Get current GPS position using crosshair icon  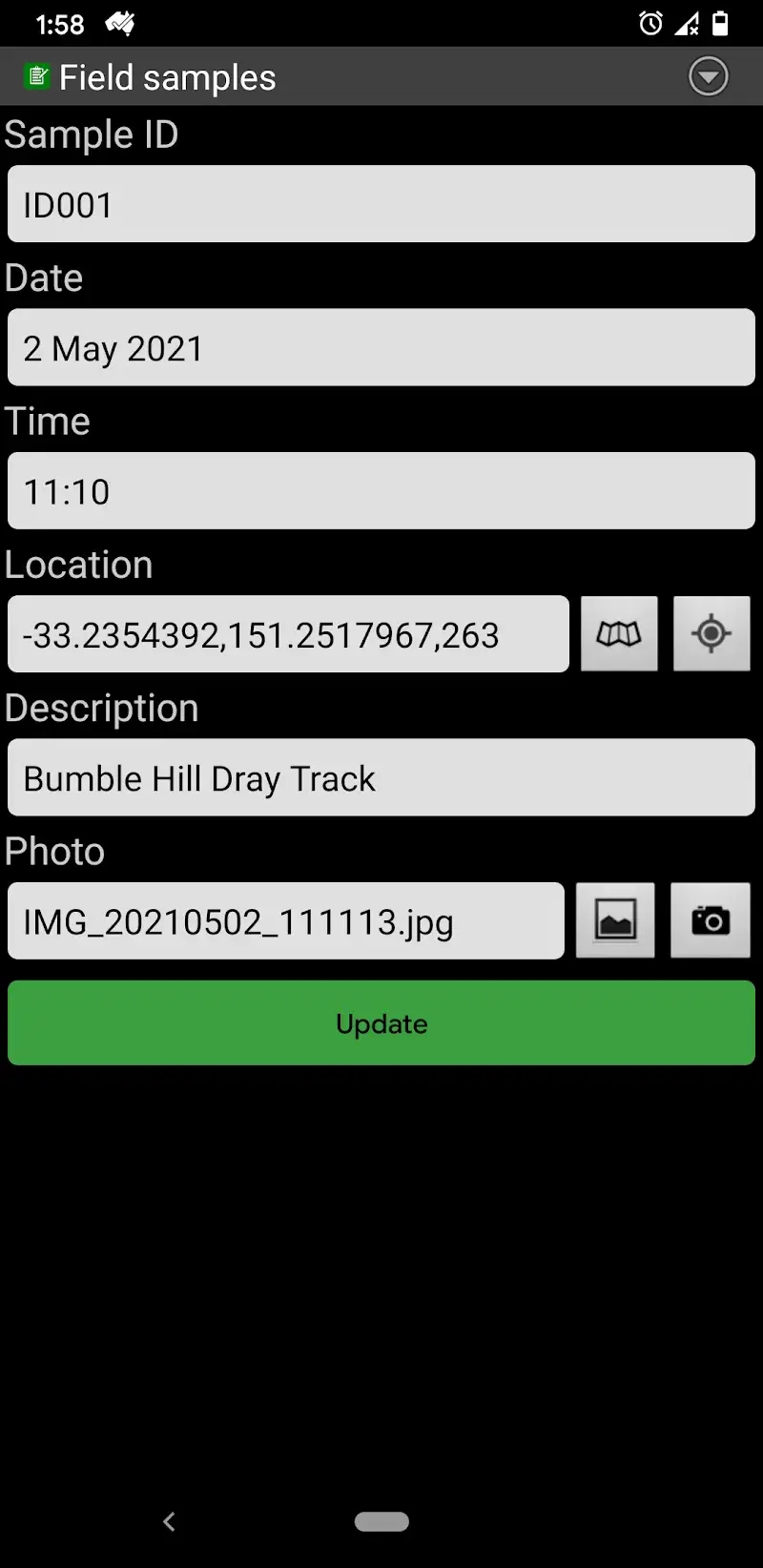pyautogui.click(x=711, y=634)
